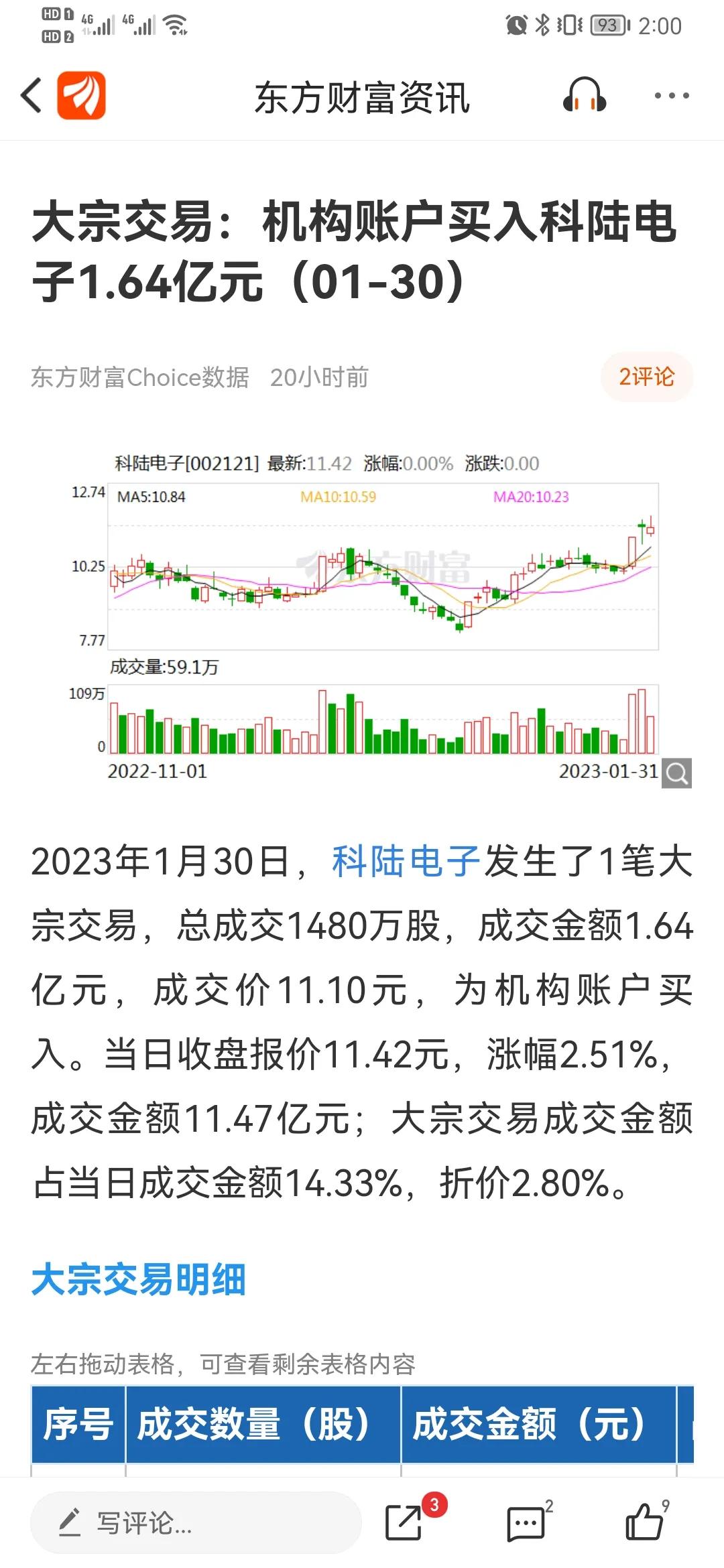Open the 2评论 comments chip
Image resolution: width=724 pixels, height=1568 pixels.
pos(646,377)
